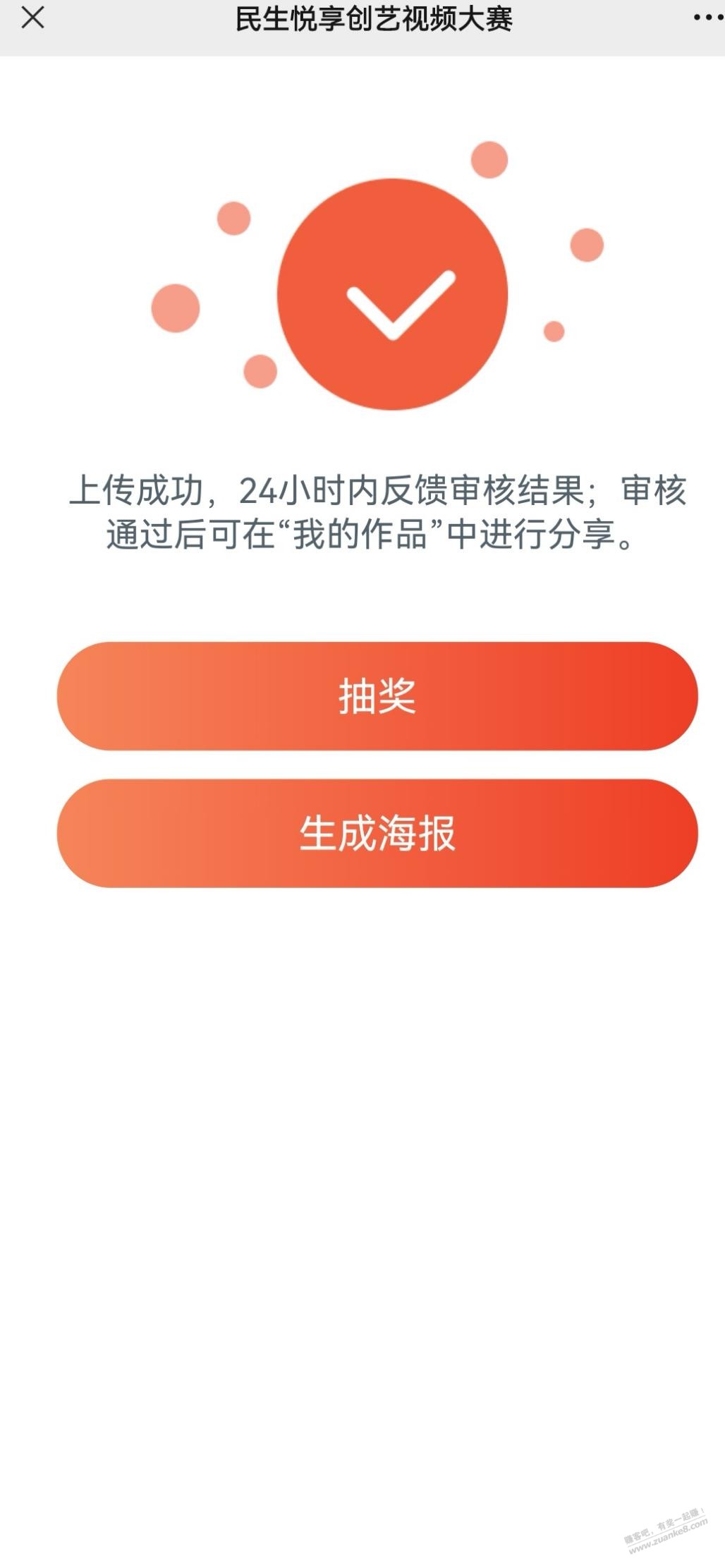
Task: Close the video contest page
Action: (32, 18)
